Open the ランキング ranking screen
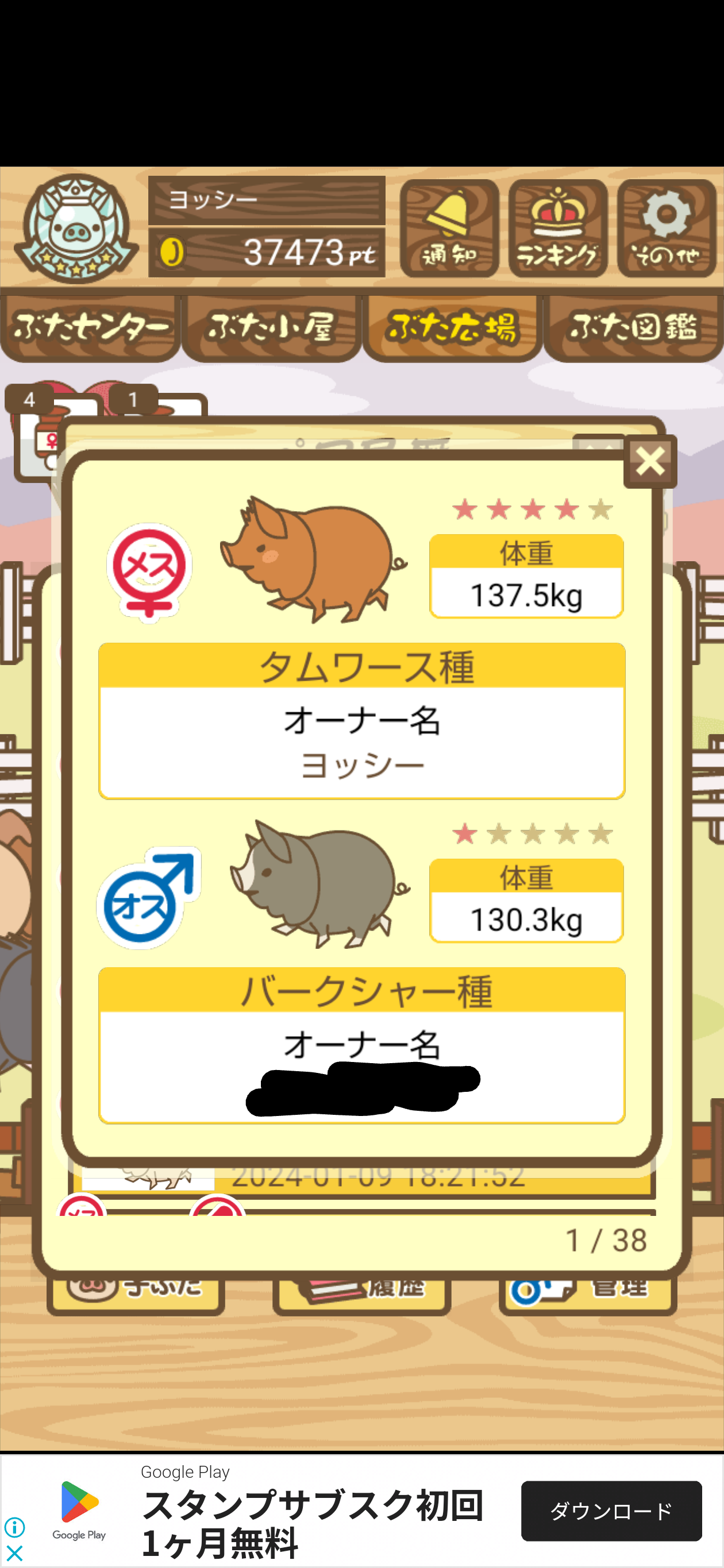This screenshot has height=1568, width=724. tap(557, 228)
